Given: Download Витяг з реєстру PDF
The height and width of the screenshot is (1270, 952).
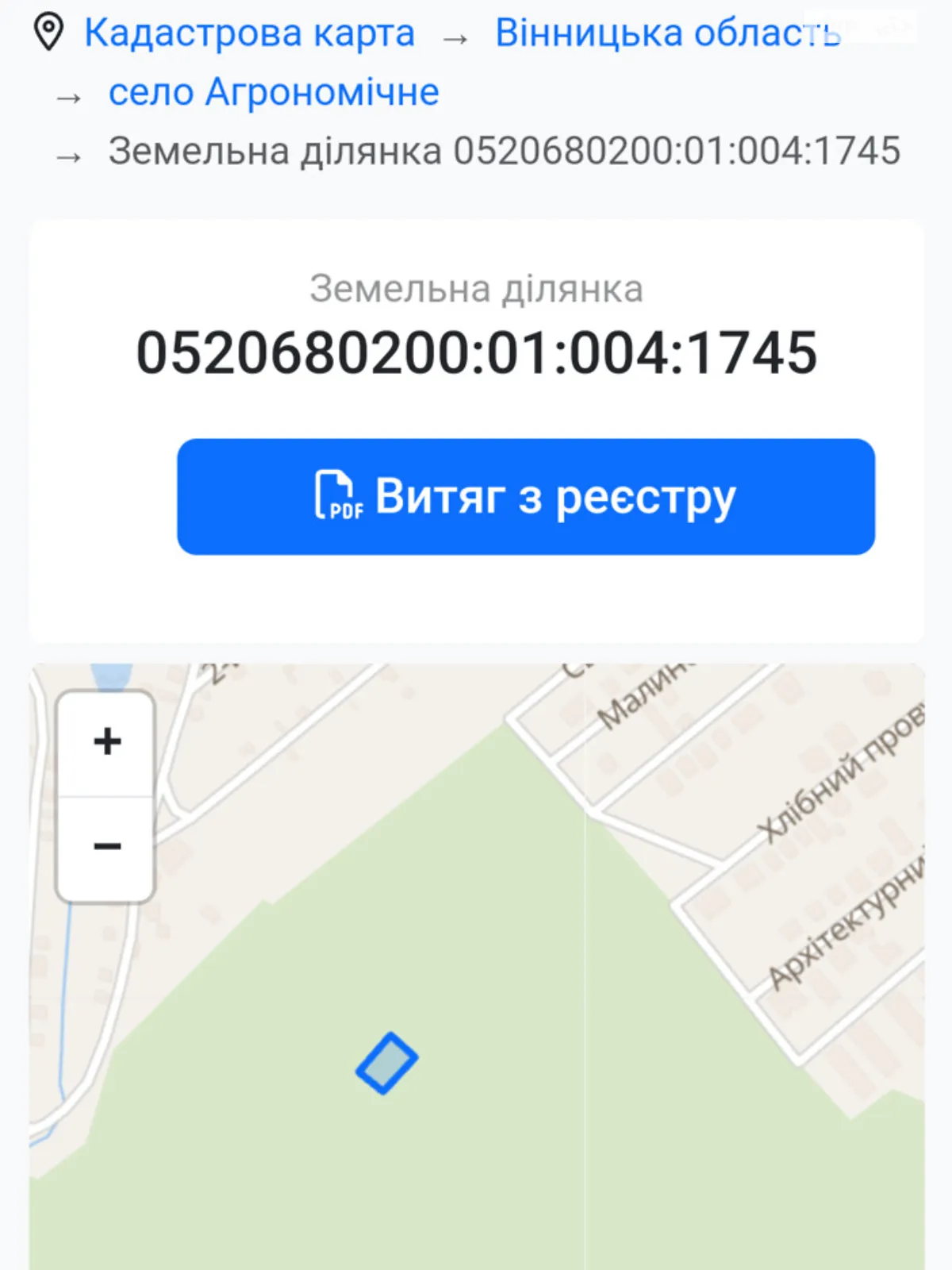Looking at the screenshot, I should pos(525,497).
